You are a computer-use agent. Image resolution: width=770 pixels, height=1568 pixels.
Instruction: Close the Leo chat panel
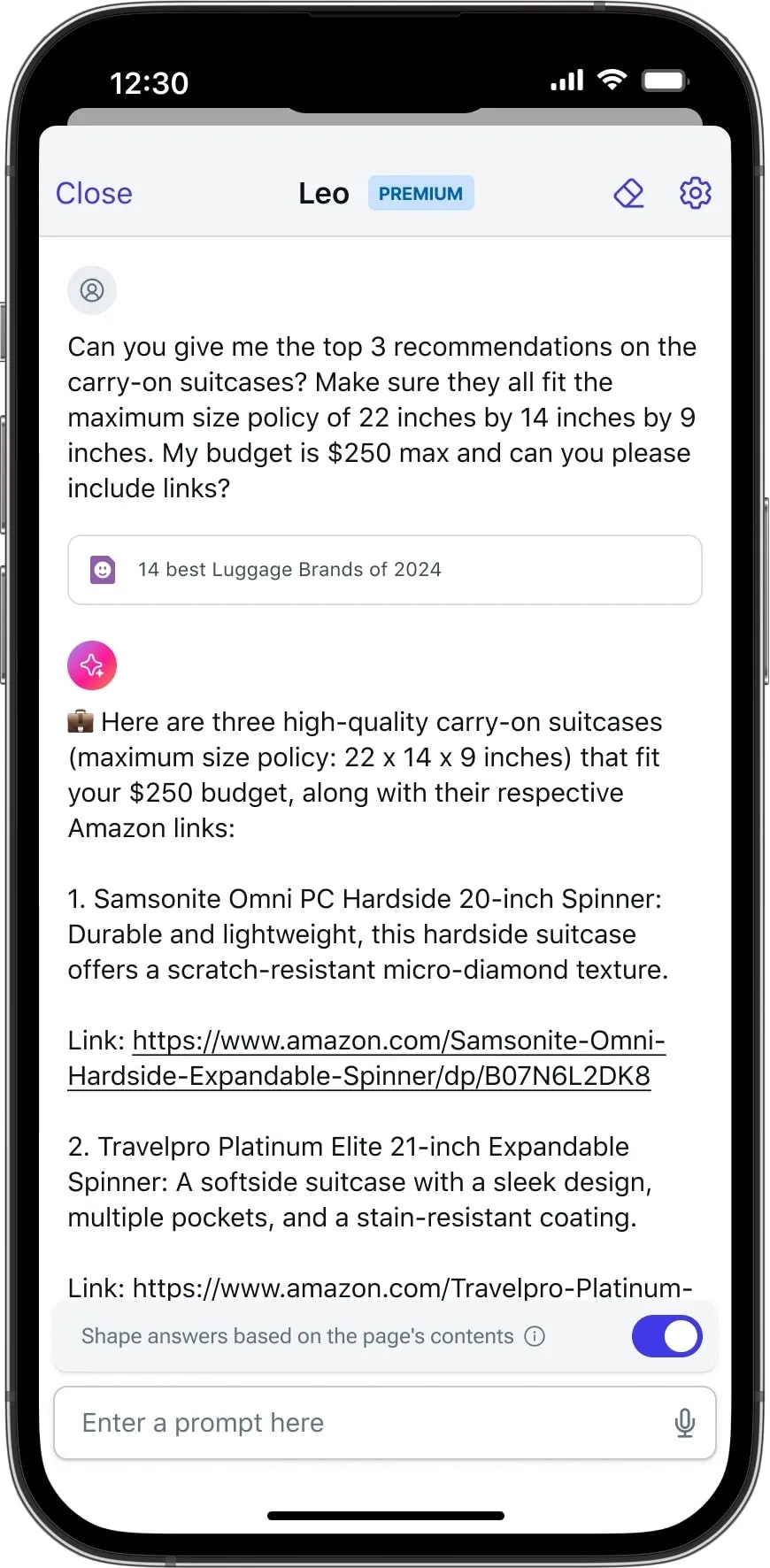pos(94,194)
